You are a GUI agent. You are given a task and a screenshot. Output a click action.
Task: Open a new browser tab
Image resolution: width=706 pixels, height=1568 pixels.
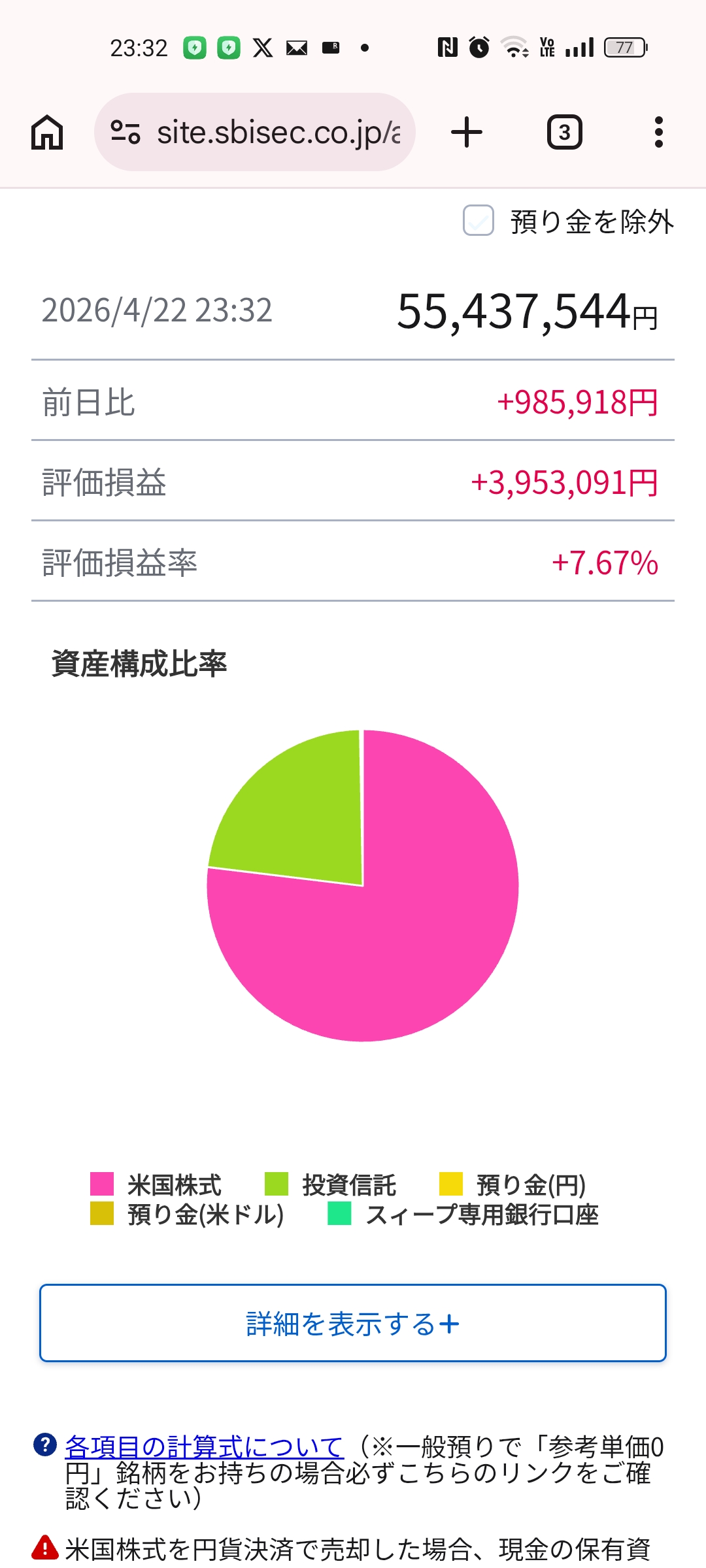click(467, 133)
